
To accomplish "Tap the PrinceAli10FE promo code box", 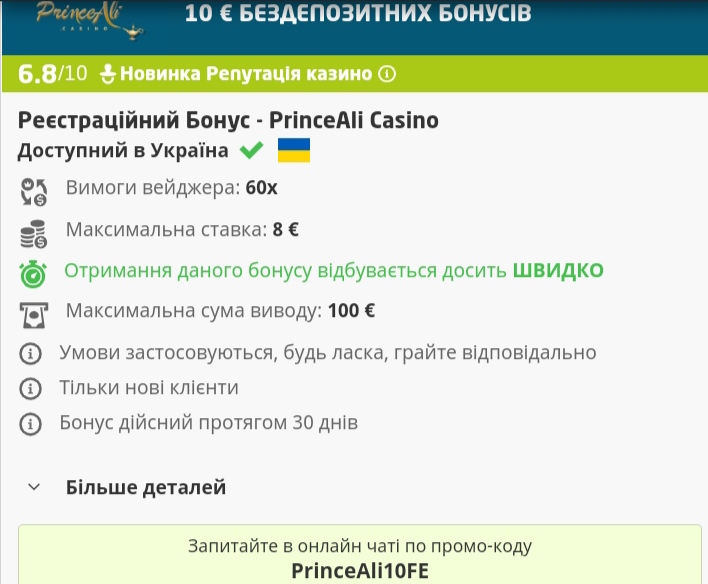I will pyautogui.click(x=359, y=558).
